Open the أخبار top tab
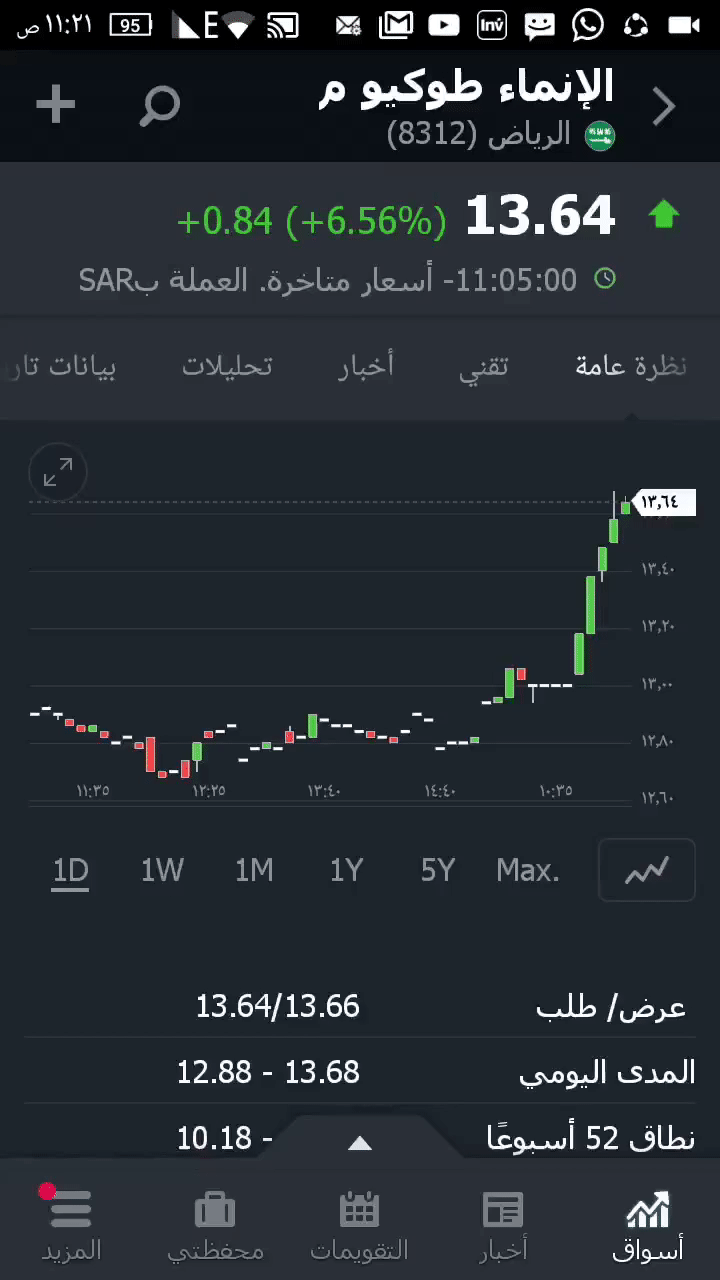 (366, 366)
